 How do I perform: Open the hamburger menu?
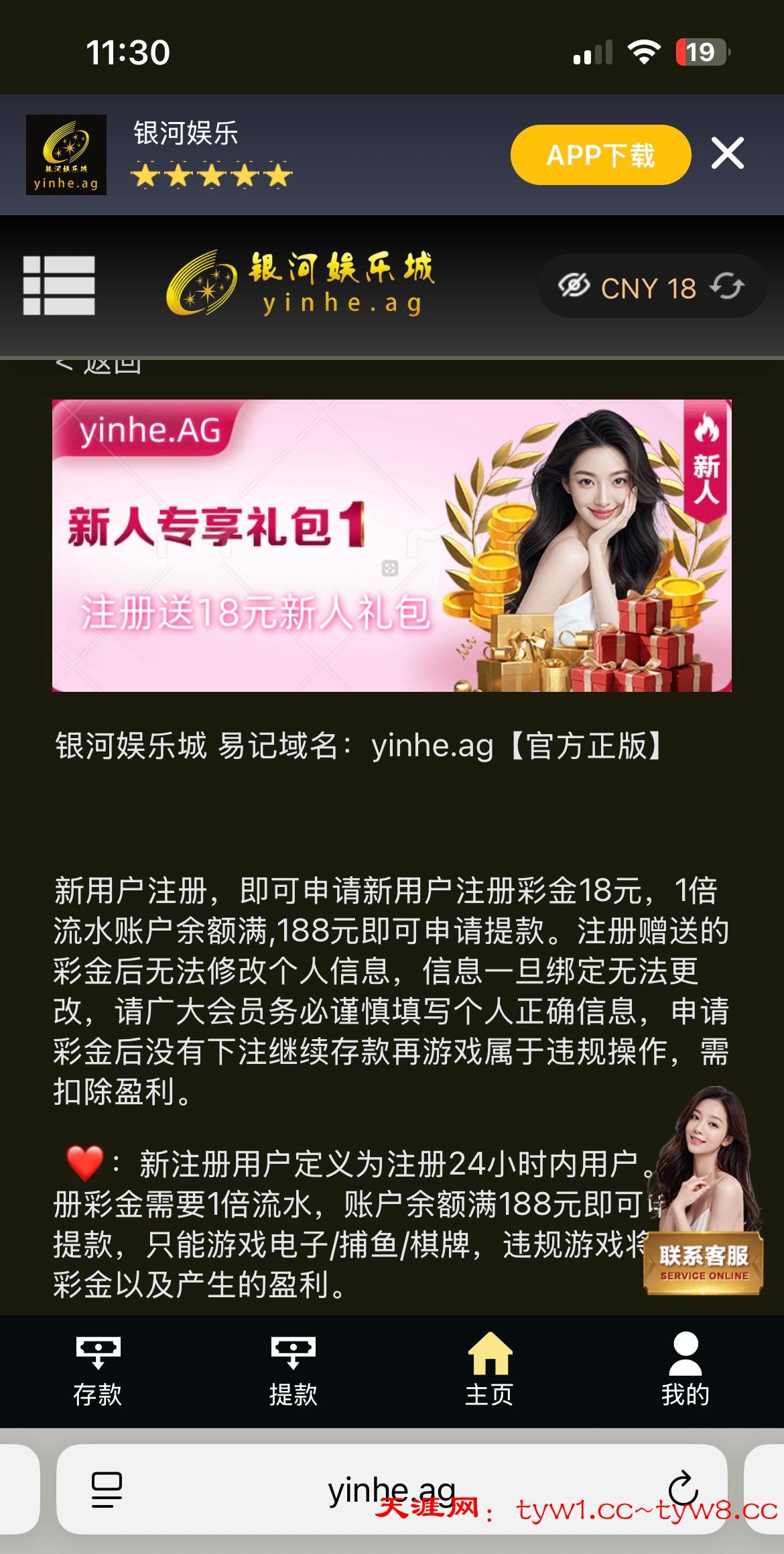59,286
